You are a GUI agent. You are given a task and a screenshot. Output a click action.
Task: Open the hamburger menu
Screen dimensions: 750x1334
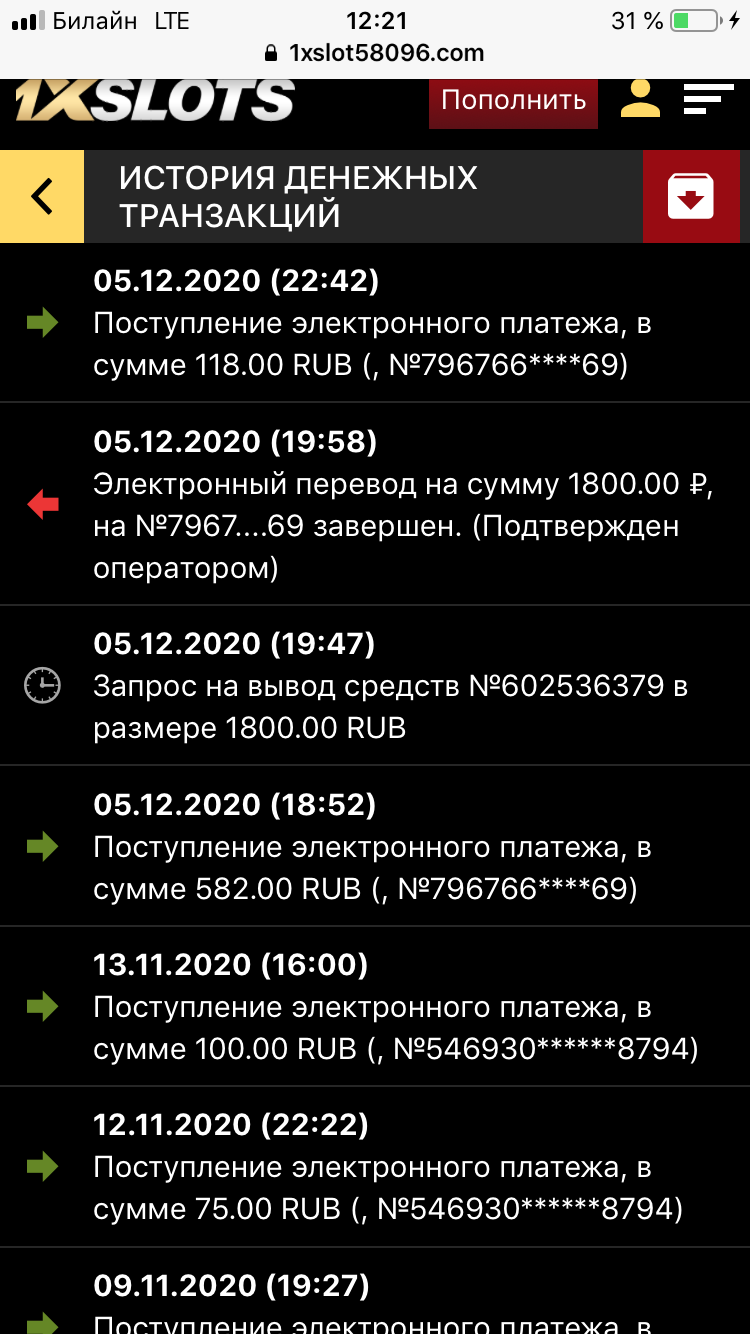[x=708, y=99]
